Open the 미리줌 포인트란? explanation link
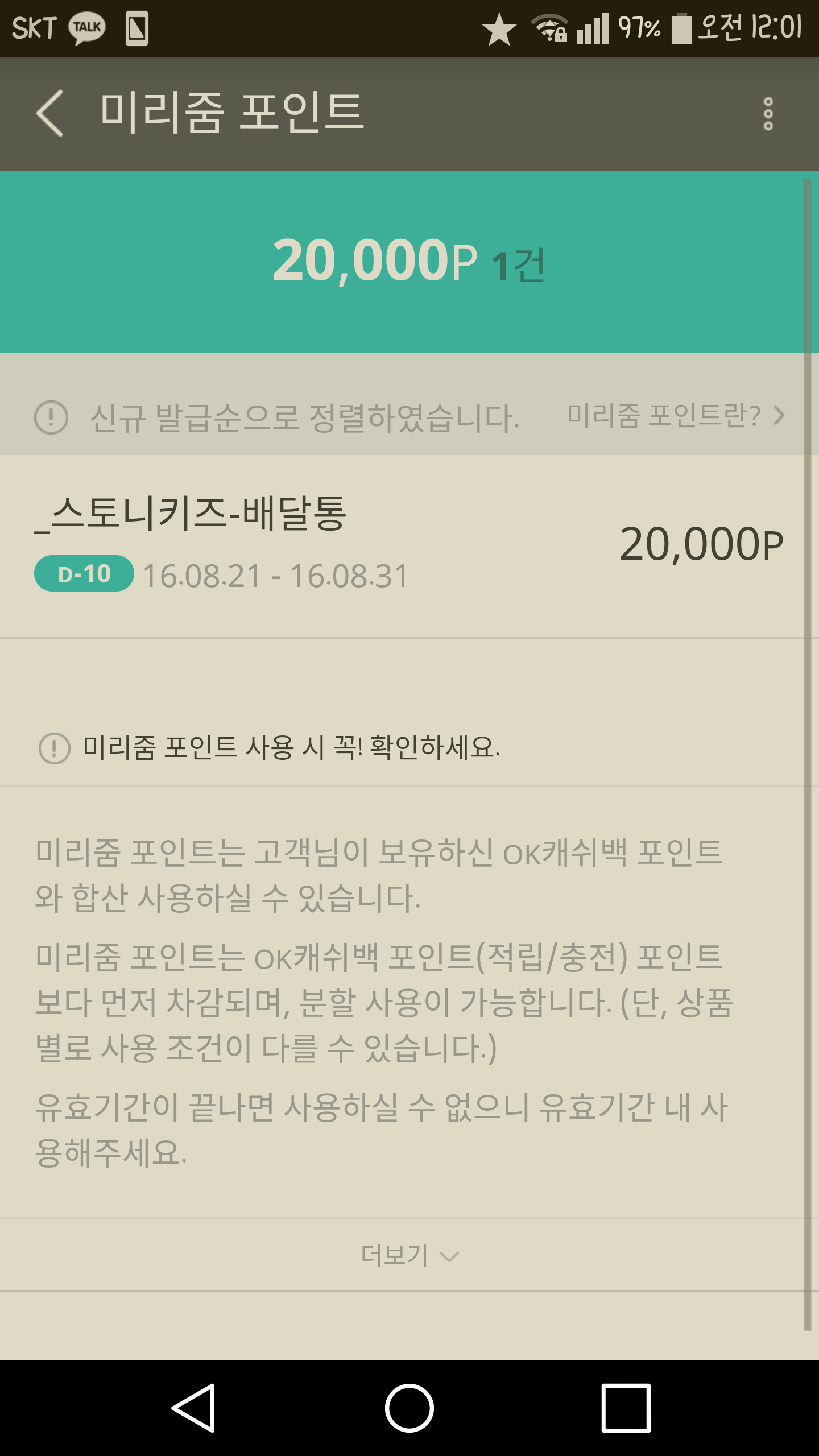The image size is (819, 1456). (675, 416)
